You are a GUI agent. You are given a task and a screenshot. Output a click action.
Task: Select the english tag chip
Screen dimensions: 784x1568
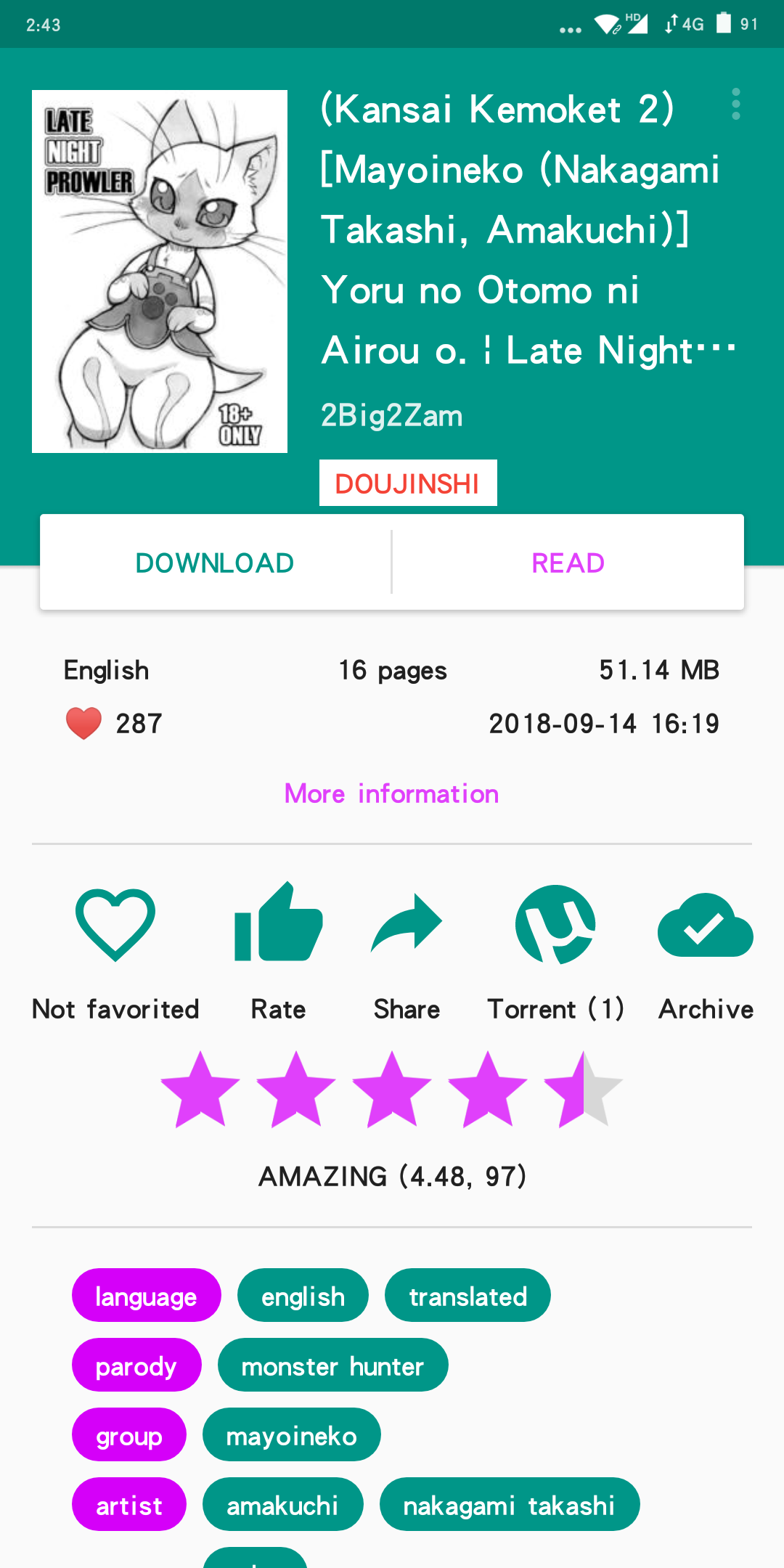point(303,1297)
